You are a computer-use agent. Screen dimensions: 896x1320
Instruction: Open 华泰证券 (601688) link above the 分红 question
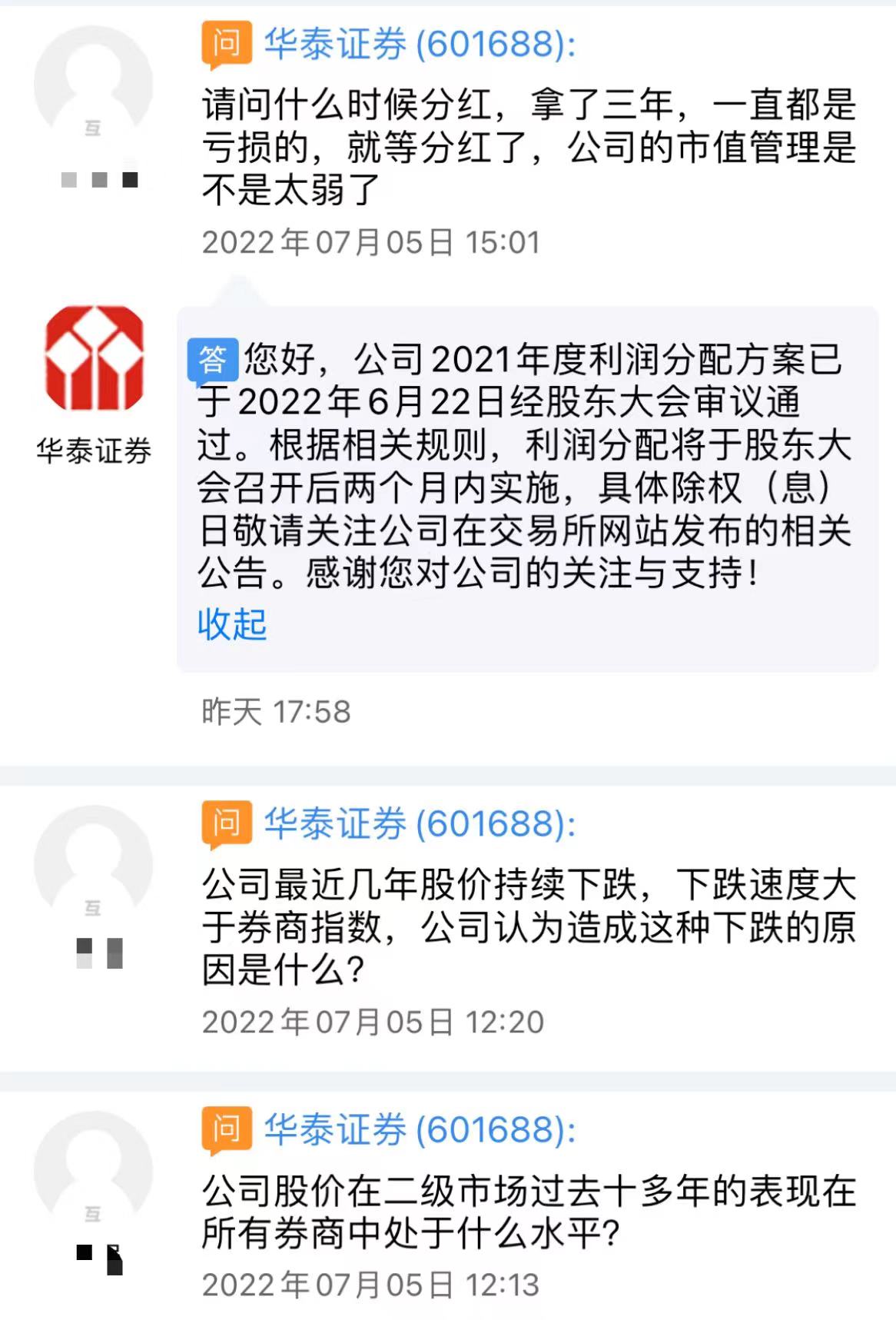[x=419, y=44]
